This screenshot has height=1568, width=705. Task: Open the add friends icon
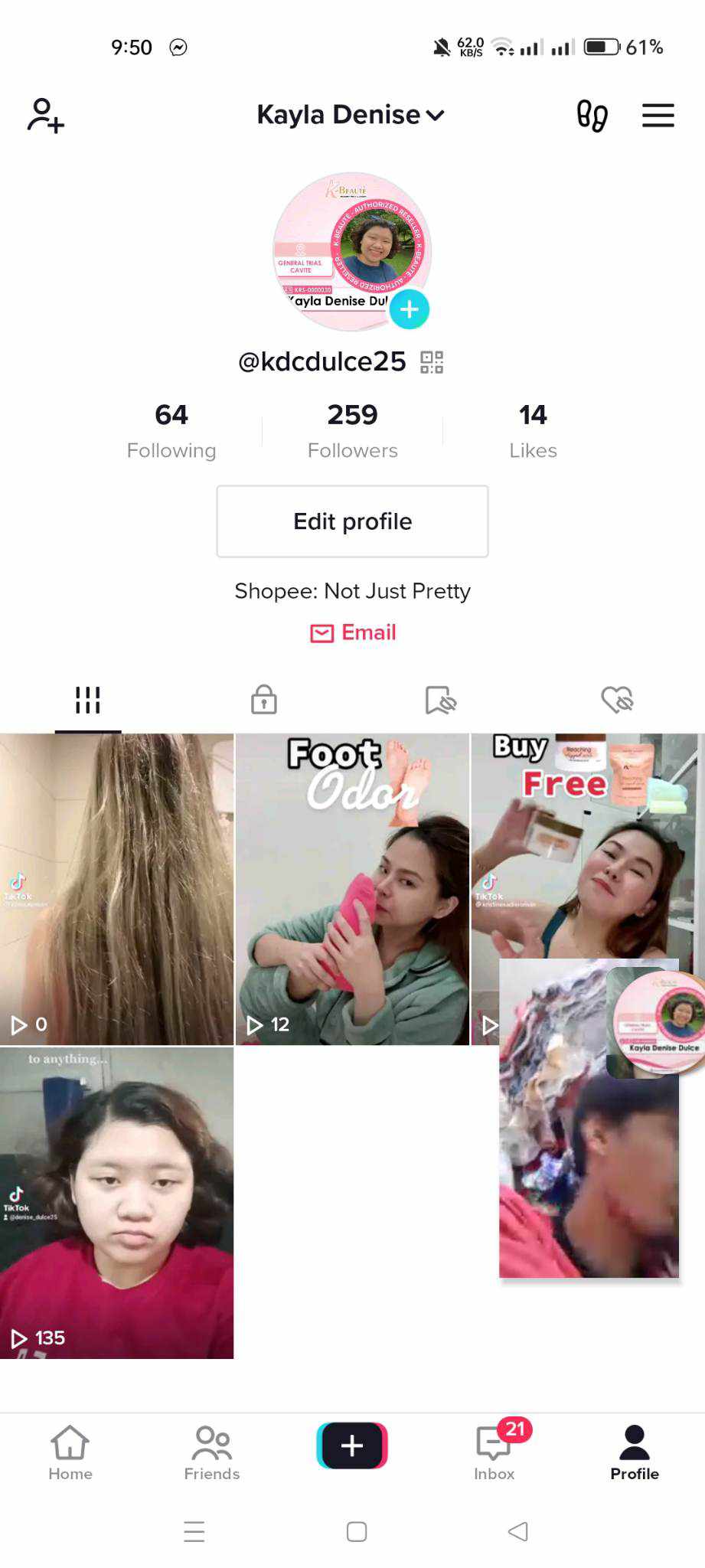pyautogui.click(x=46, y=116)
